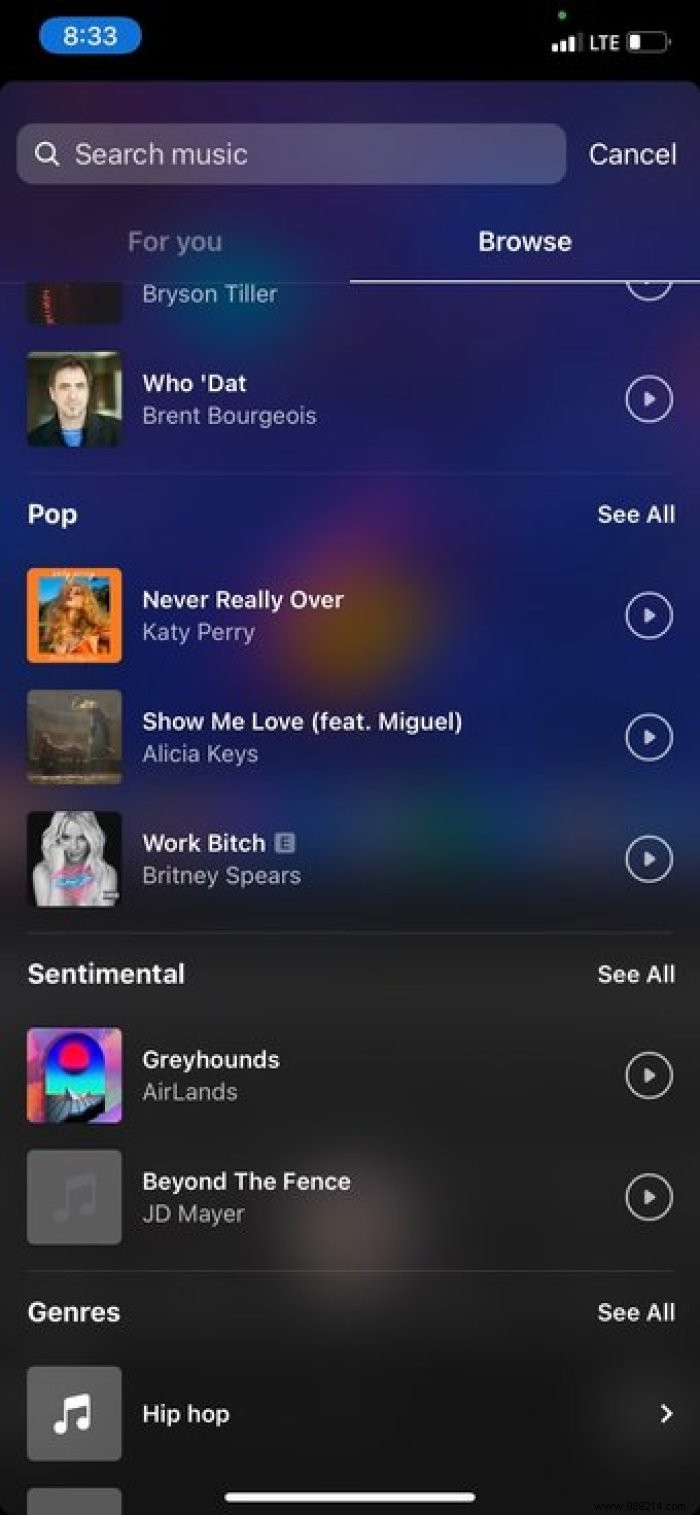Viewport: 700px width, 1515px height.
Task: Preview Greyhounds with the play button
Action: (649, 1075)
